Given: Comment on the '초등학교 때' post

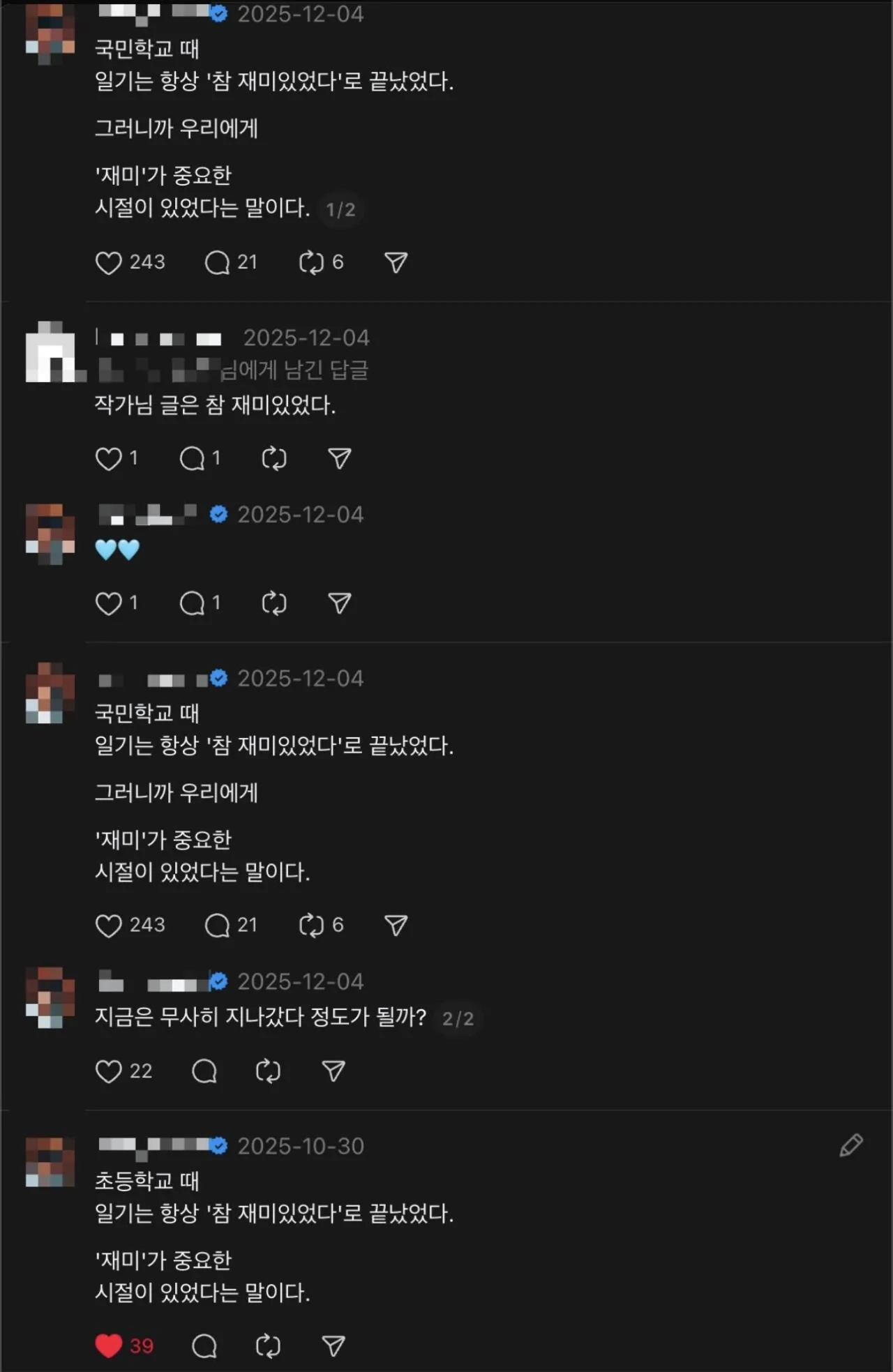Looking at the screenshot, I should pyautogui.click(x=204, y=1346).
